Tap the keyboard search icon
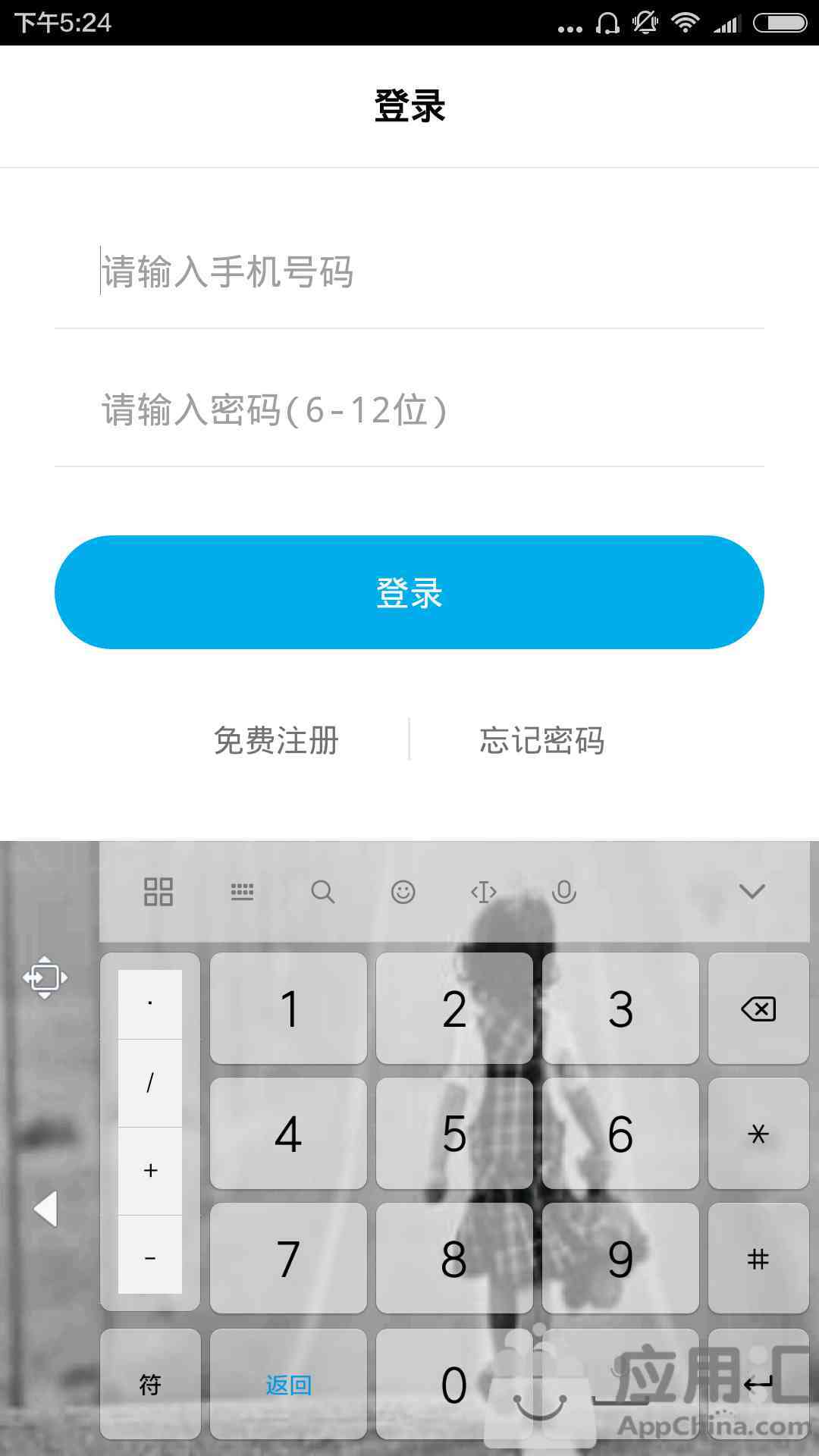 pyautogui.click(x=322, y=892)
